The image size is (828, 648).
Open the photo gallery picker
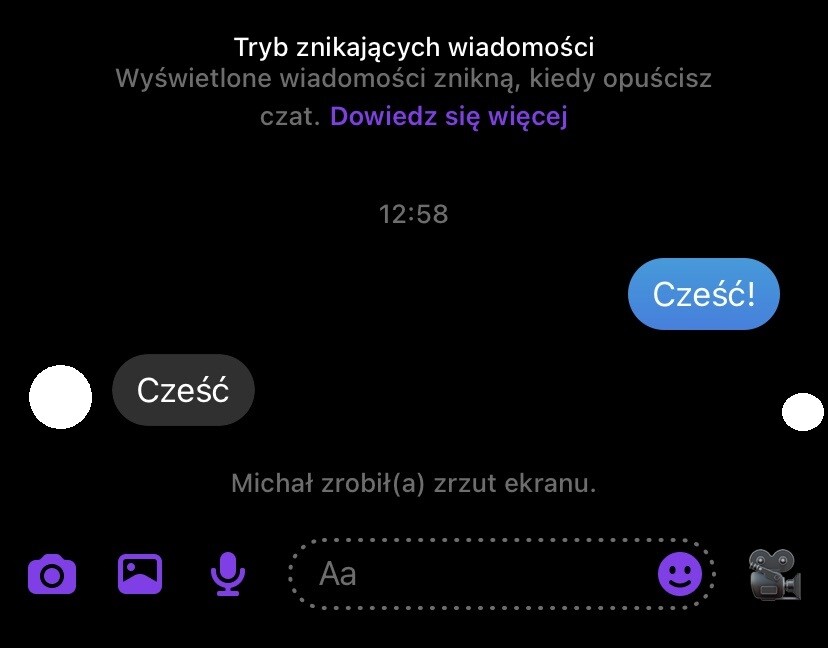[140, 574]
